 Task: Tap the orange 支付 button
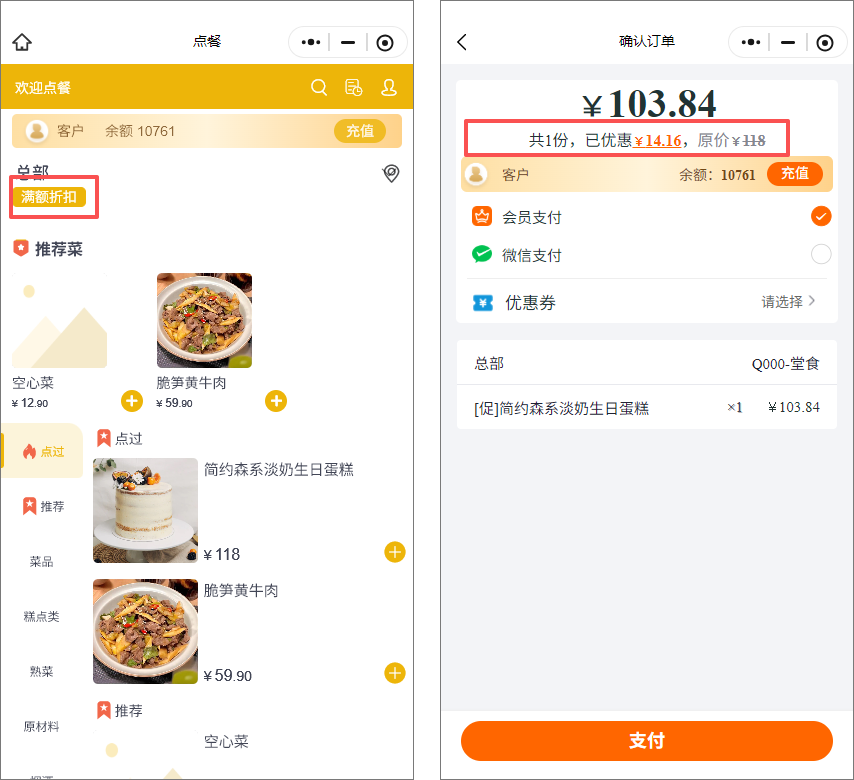point(646,741)
